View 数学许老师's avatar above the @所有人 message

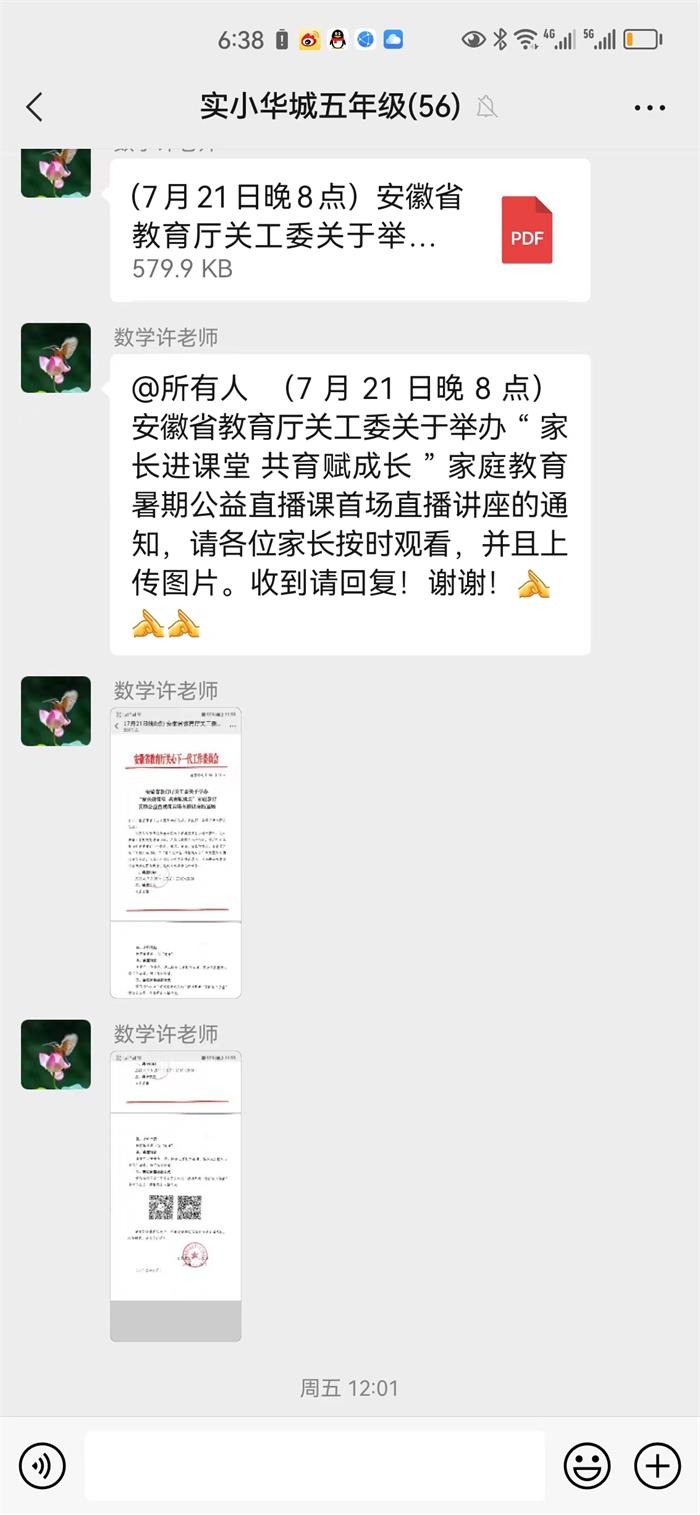point(56,358)
